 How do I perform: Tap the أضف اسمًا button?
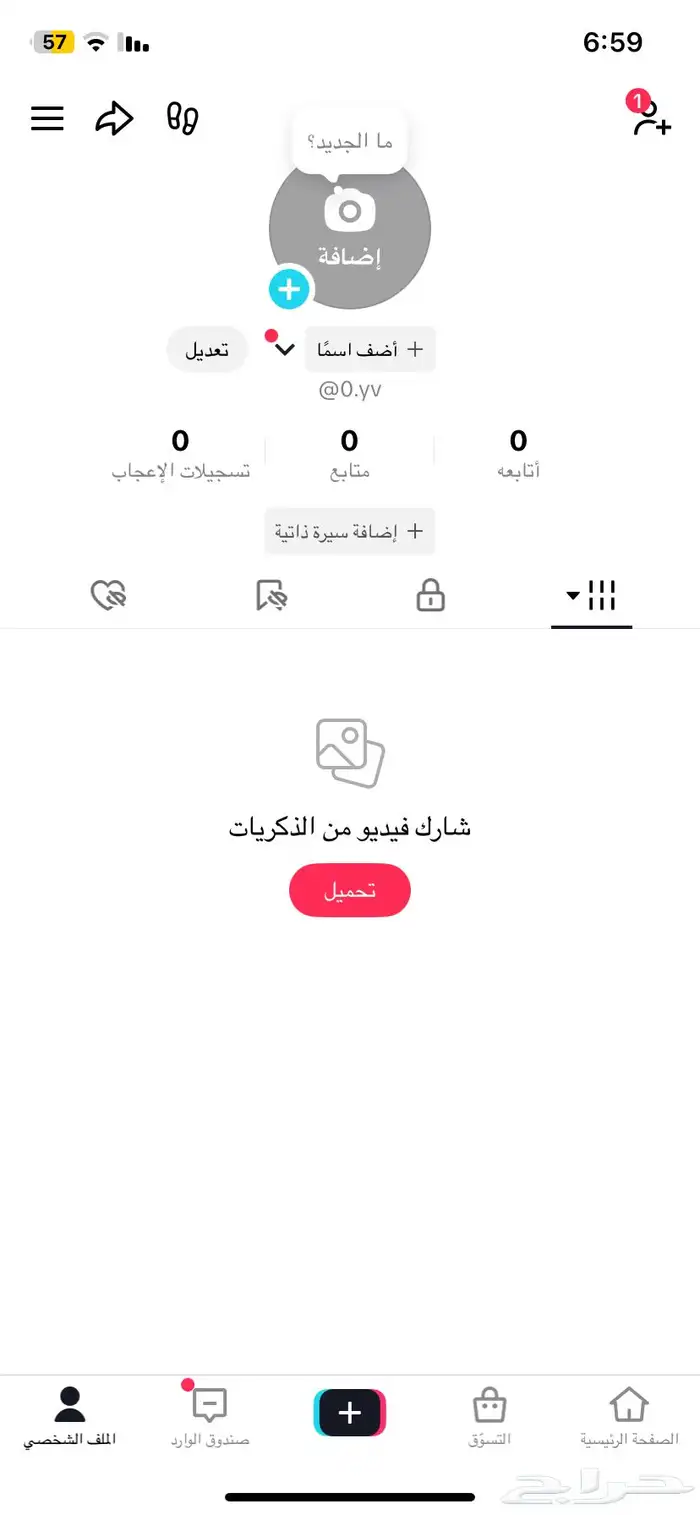point(370,349)
